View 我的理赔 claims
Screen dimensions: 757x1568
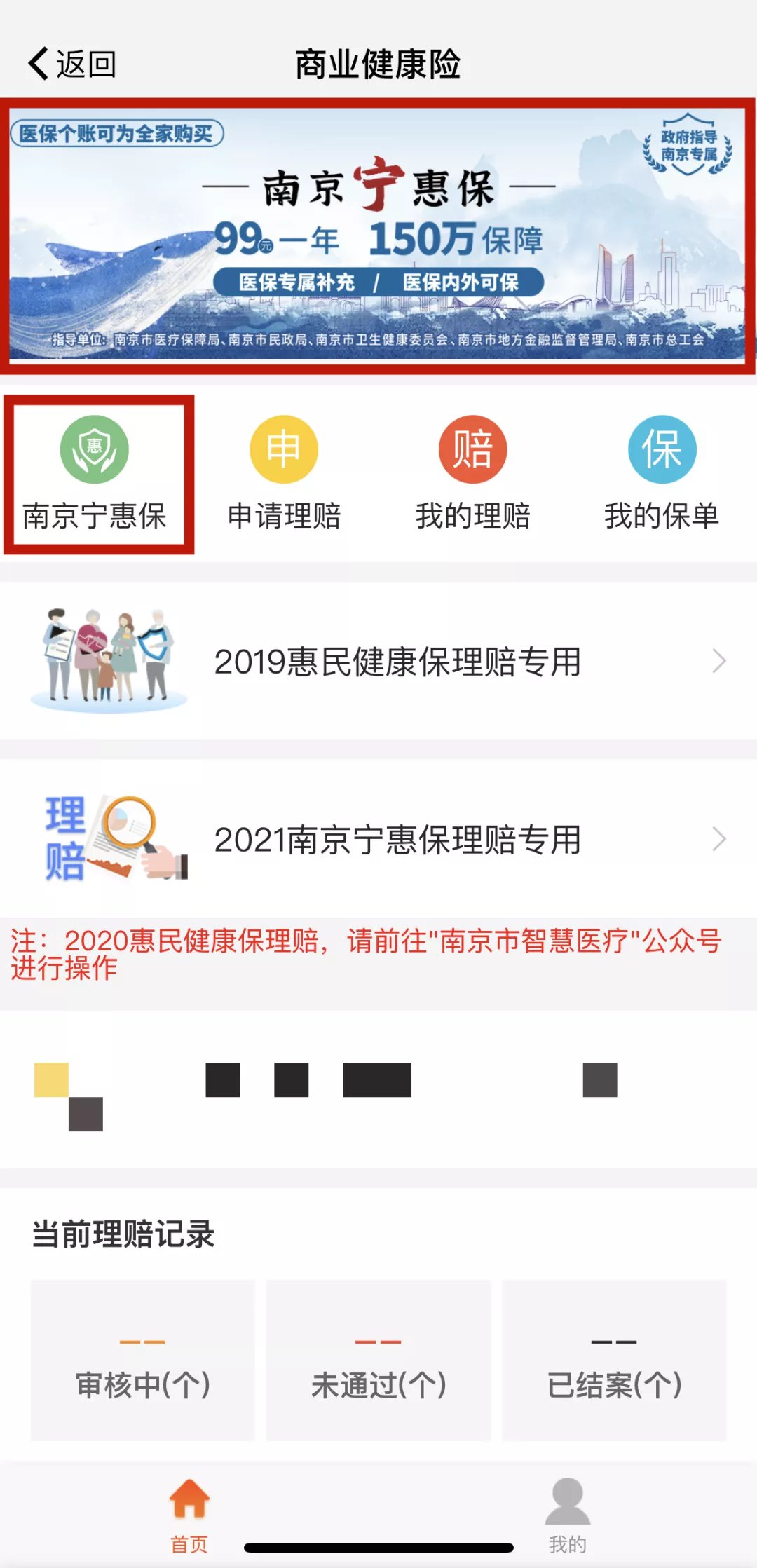pos(473,475)
